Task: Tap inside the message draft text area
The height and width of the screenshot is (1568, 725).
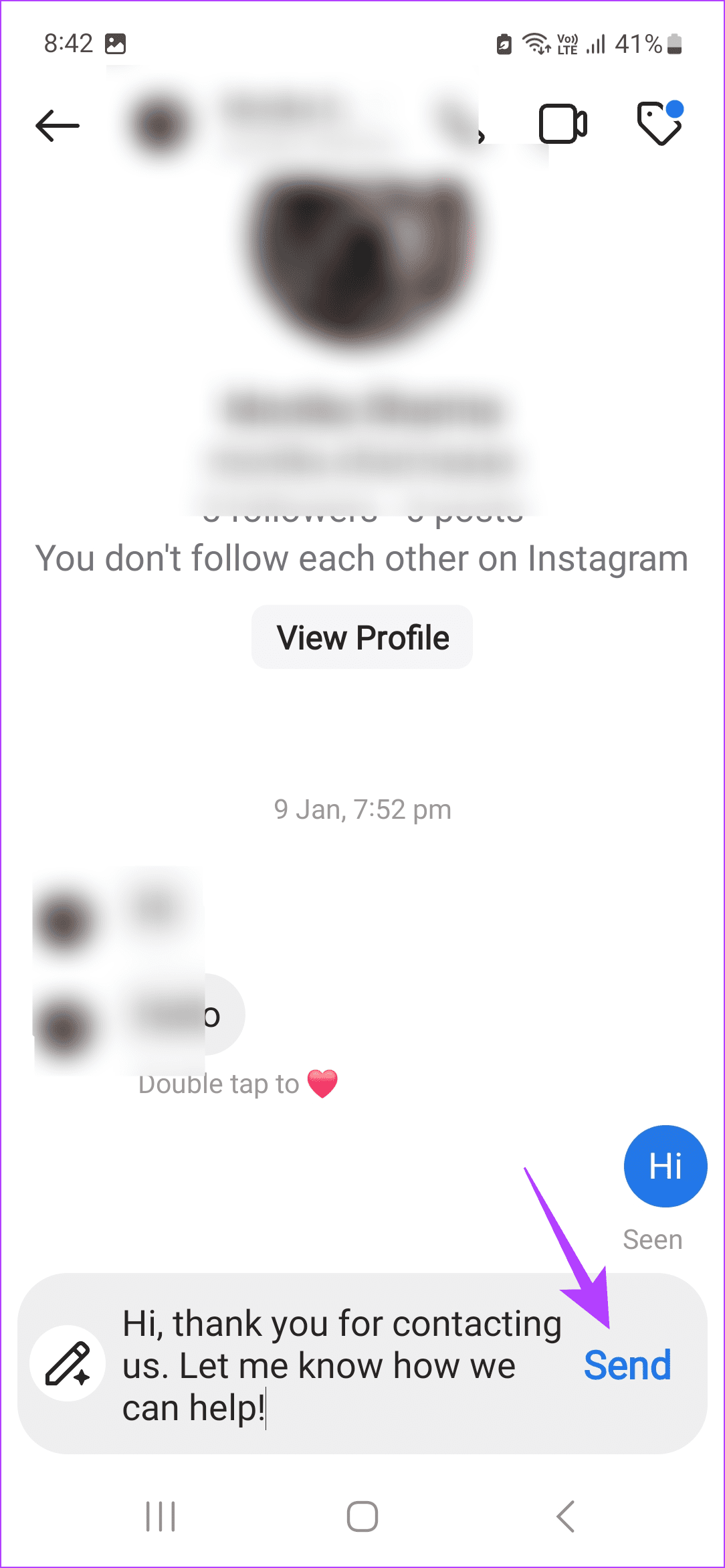Action: tap(341, 1365)
